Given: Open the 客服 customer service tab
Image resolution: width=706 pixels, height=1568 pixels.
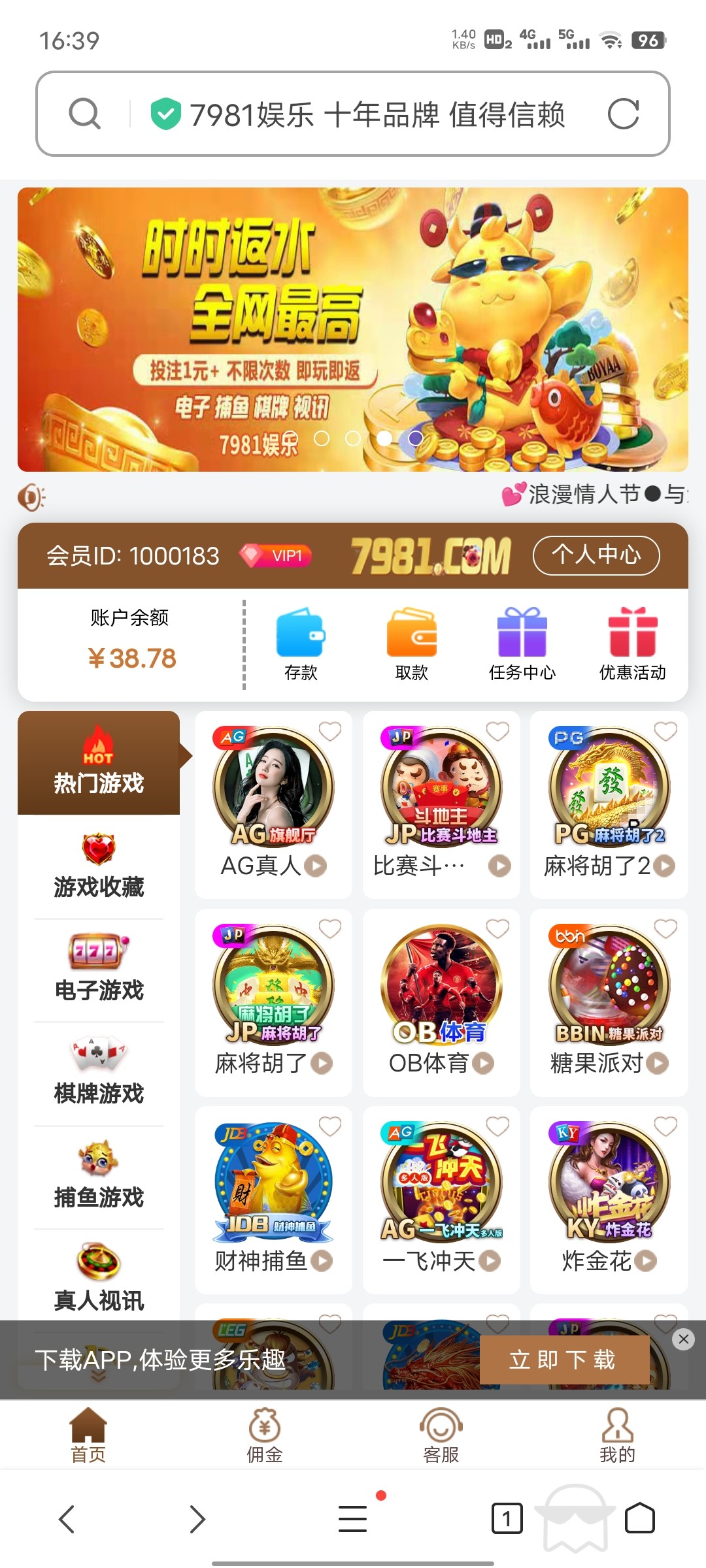Looking at the screenshot, I should click(441, 1435).
